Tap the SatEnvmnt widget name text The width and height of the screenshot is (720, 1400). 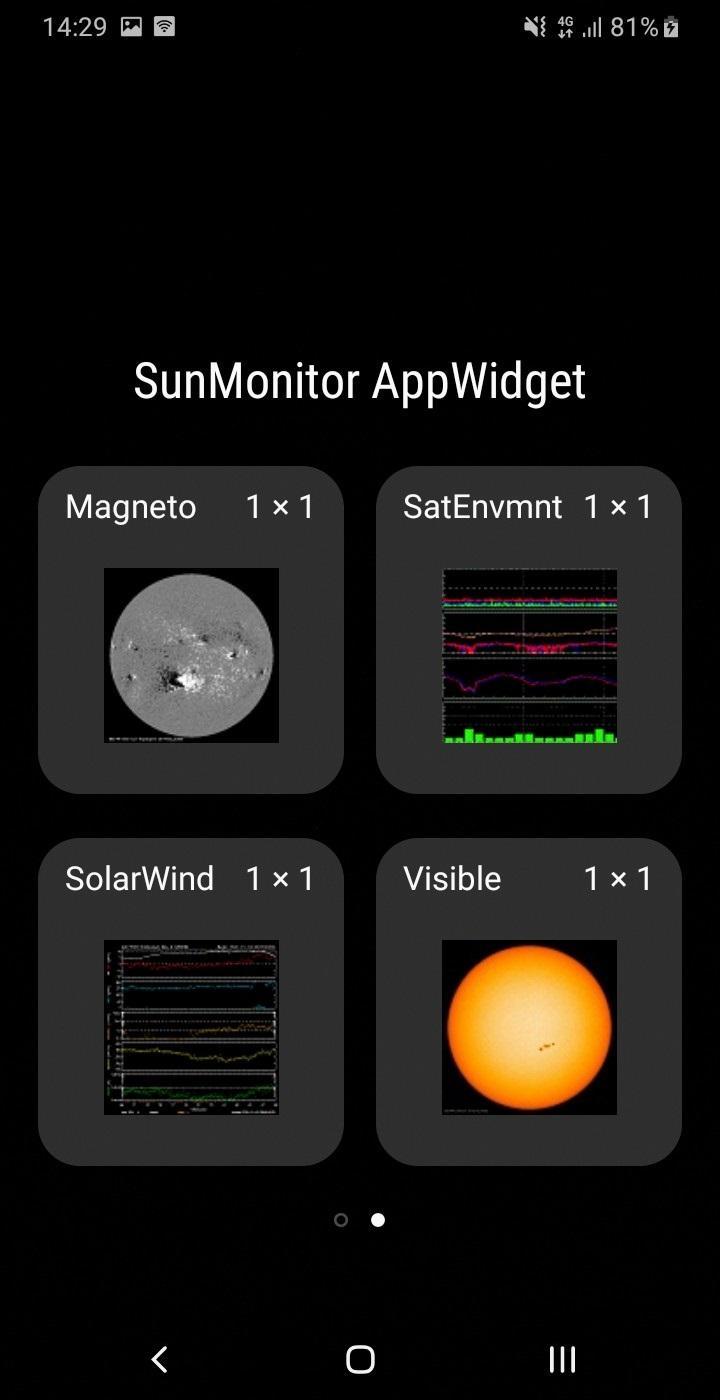click(483, 506)
